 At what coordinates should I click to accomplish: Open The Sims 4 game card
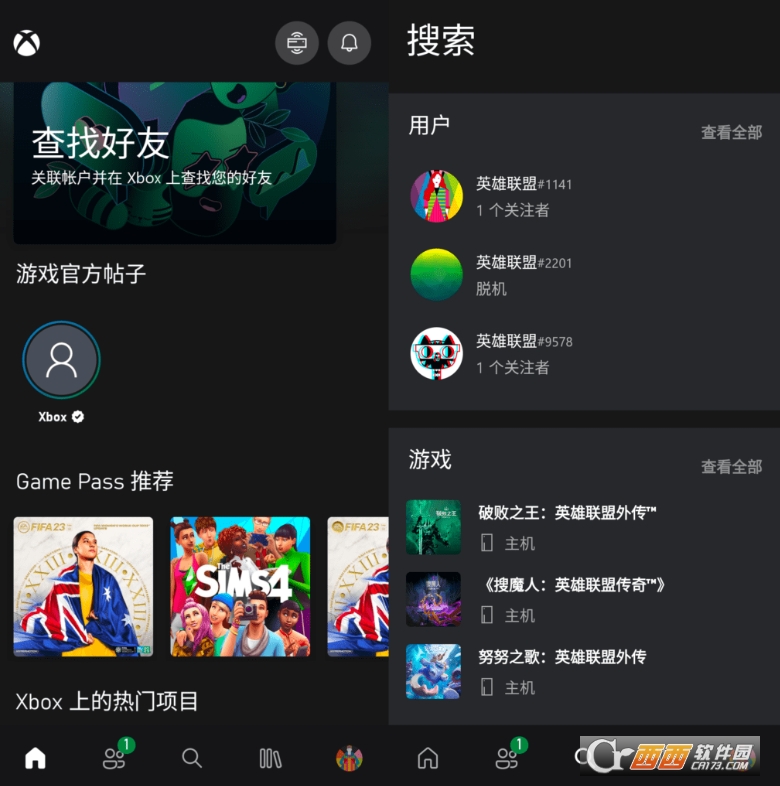point(240,586)
